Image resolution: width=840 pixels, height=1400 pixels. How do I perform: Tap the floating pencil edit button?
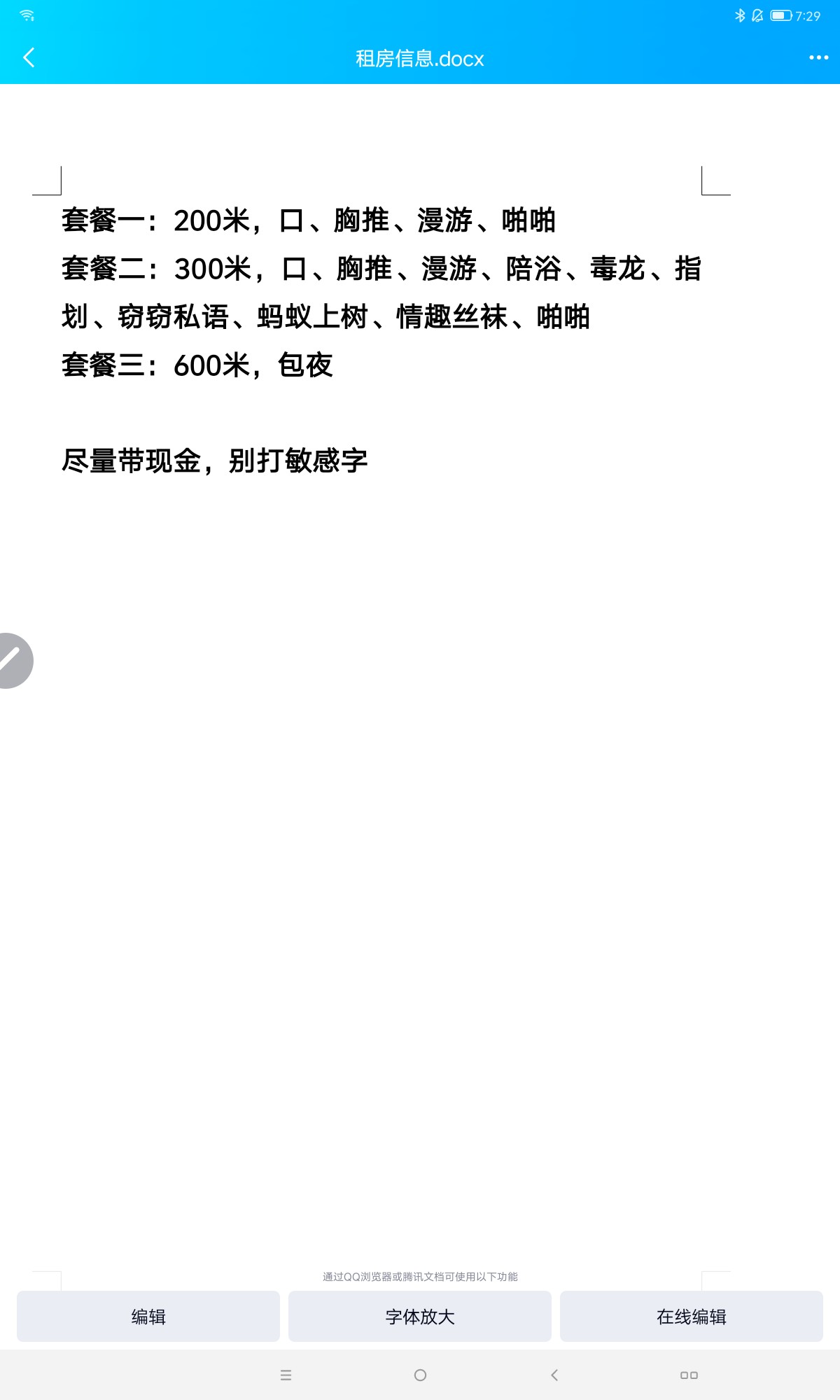pos(13,661)
